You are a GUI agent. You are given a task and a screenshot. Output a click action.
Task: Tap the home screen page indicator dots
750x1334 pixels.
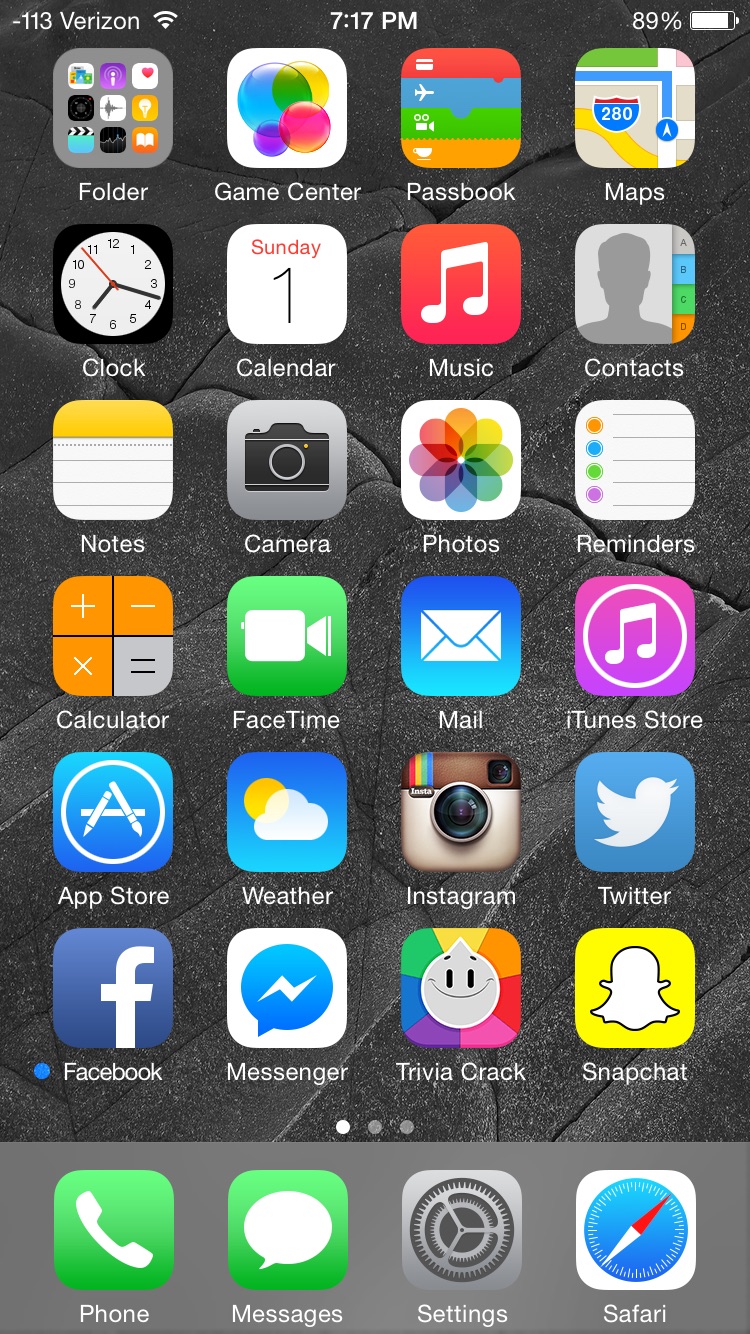coord(375,1127)
